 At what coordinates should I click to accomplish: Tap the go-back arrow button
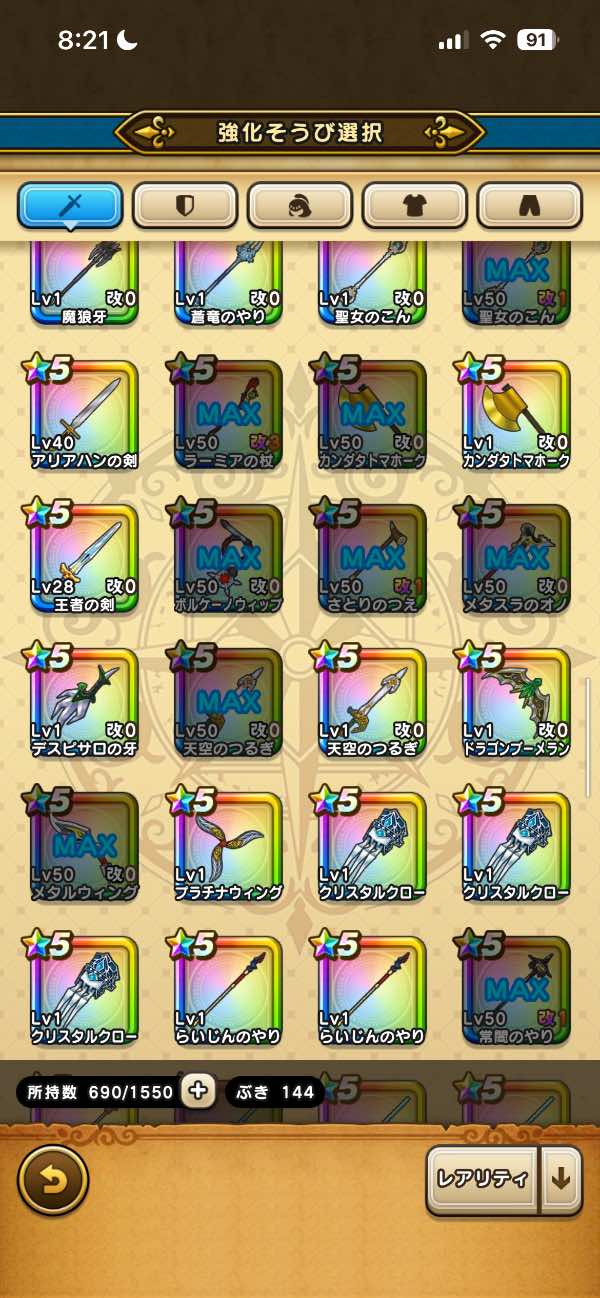(53, 1180)
